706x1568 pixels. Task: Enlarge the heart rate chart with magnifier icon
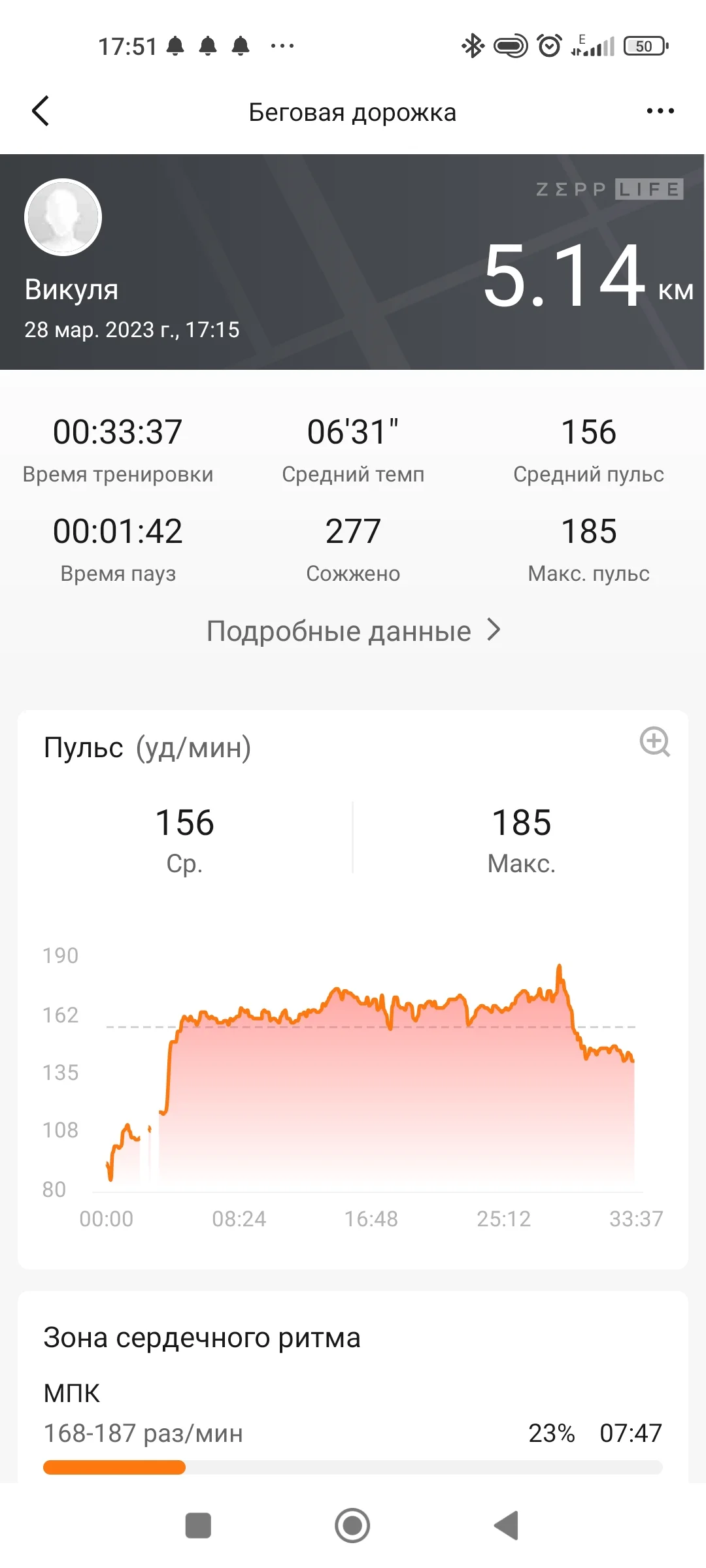(x=654, y=742)
